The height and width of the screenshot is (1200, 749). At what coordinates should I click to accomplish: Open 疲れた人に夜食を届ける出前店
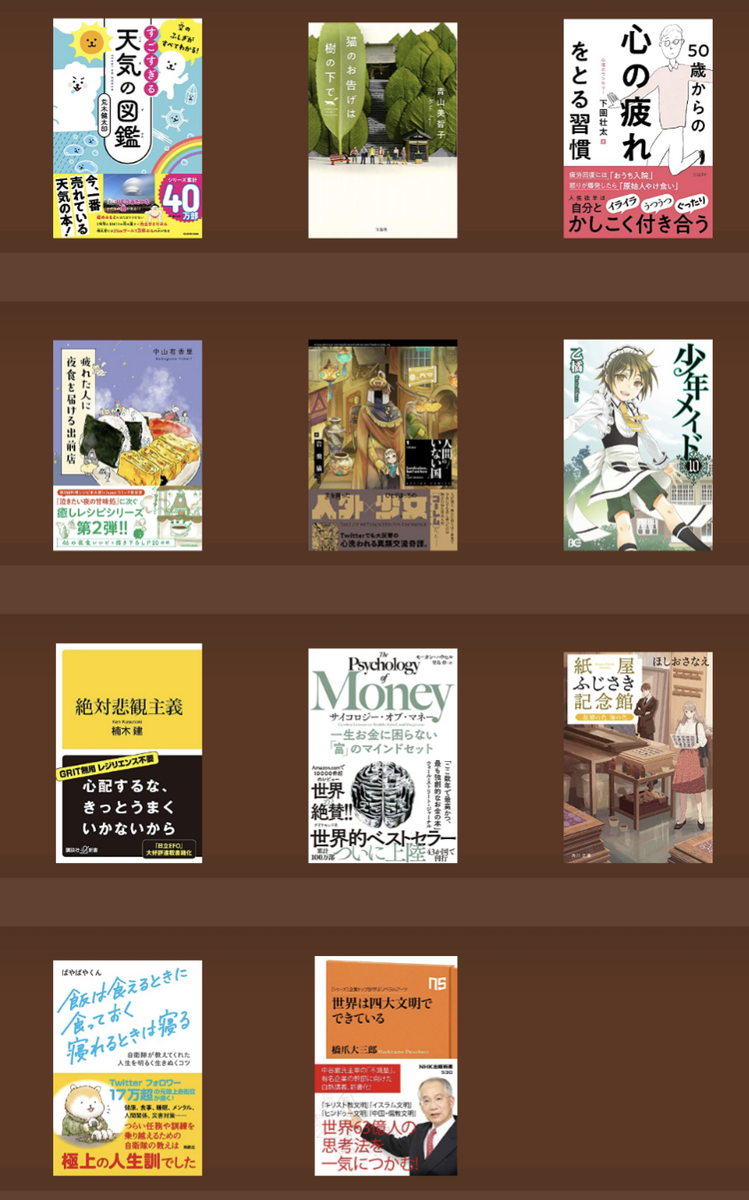tap(127, 445)
